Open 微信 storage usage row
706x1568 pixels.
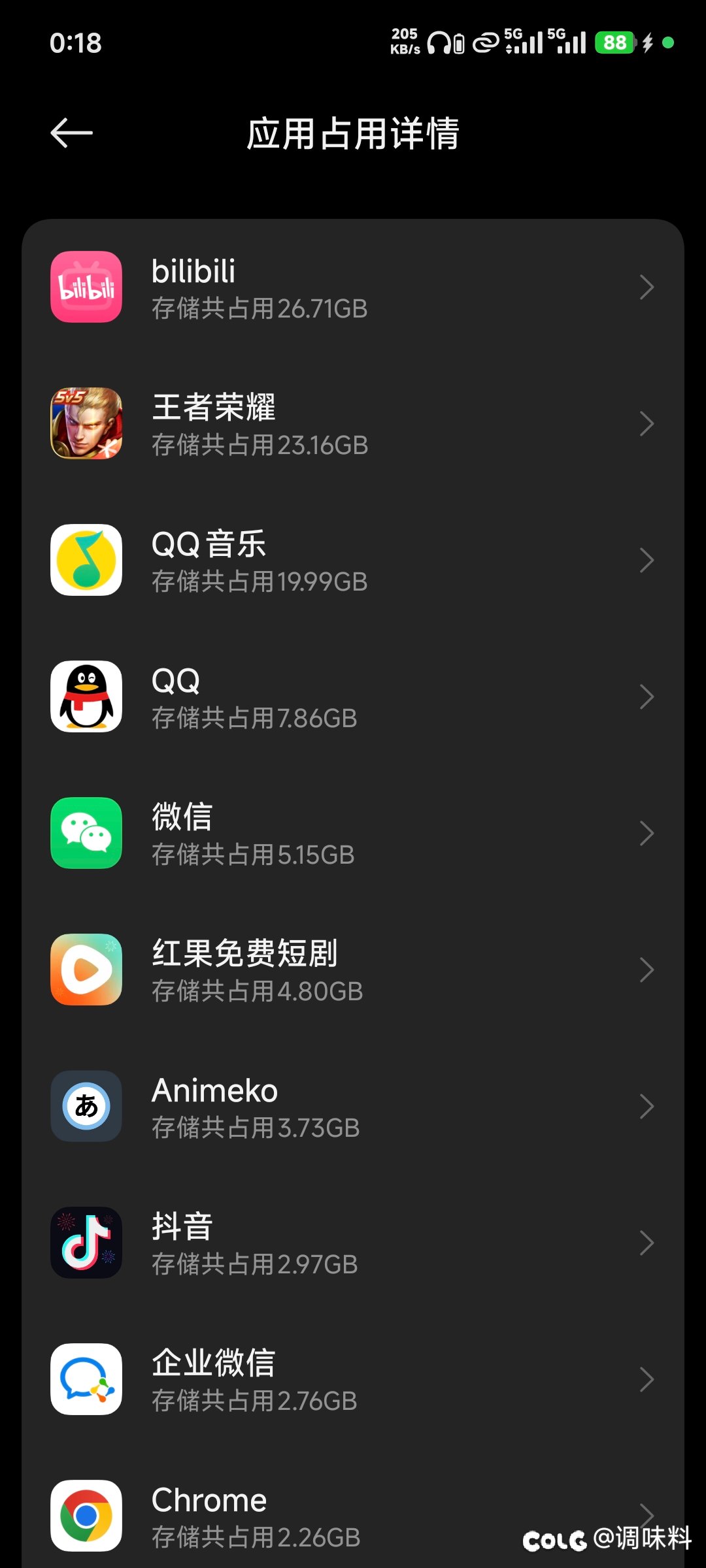(353, 834)
